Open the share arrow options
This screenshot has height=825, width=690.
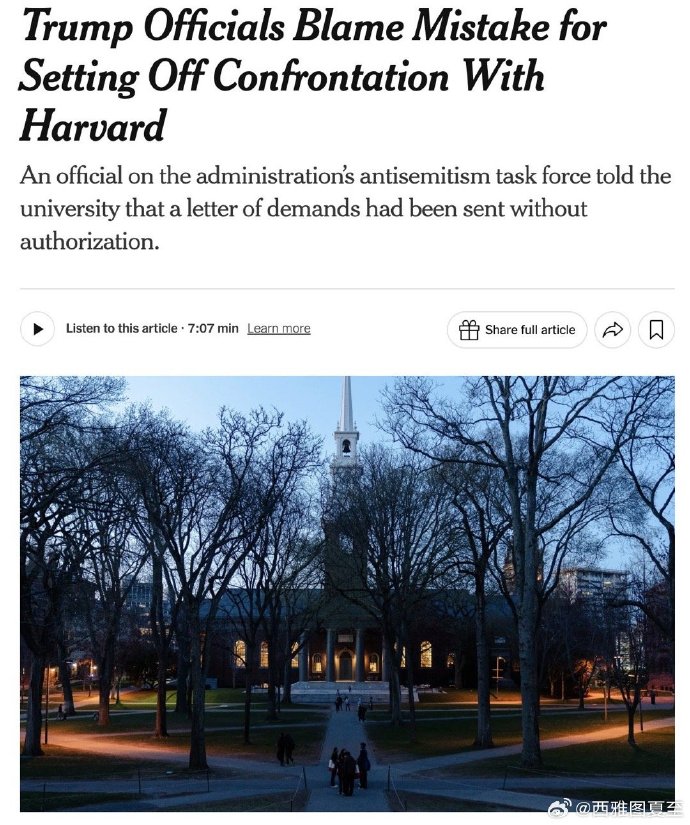[613, 330]
